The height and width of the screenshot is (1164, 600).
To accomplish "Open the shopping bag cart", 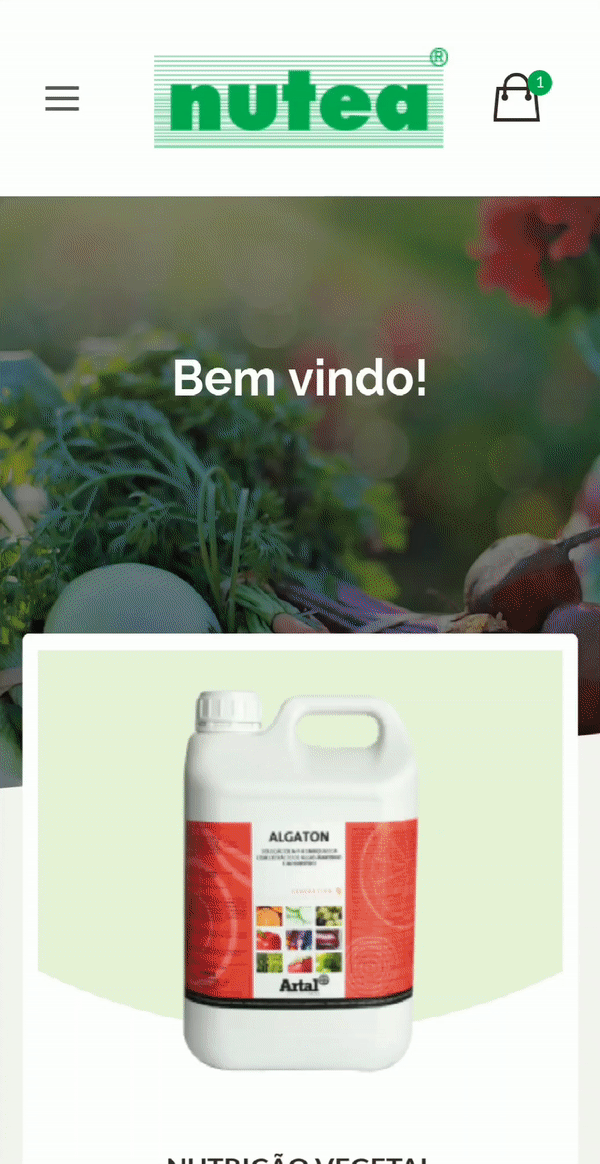I will click(x=517, y=99).
